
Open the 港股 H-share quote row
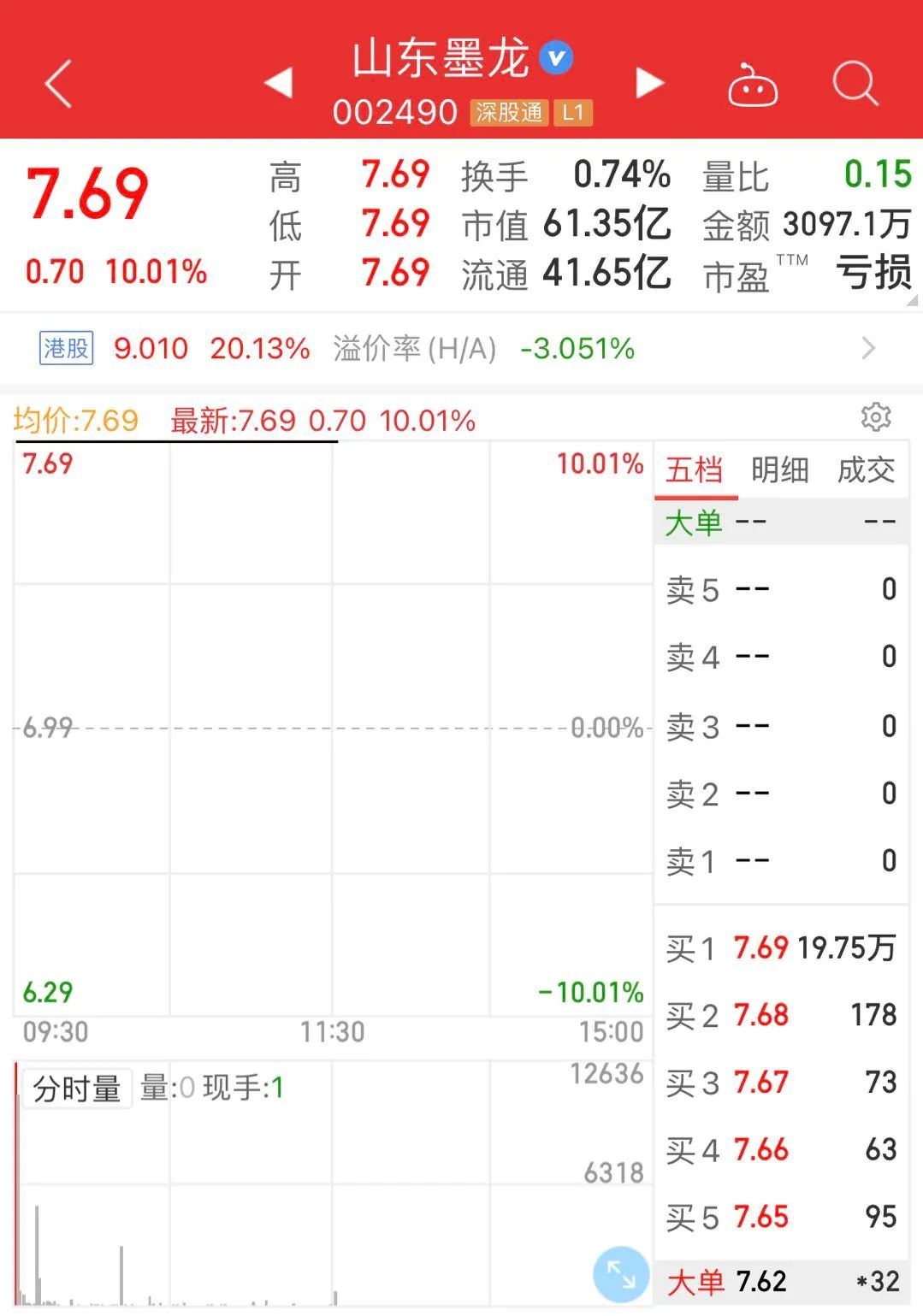click(461, 348)
